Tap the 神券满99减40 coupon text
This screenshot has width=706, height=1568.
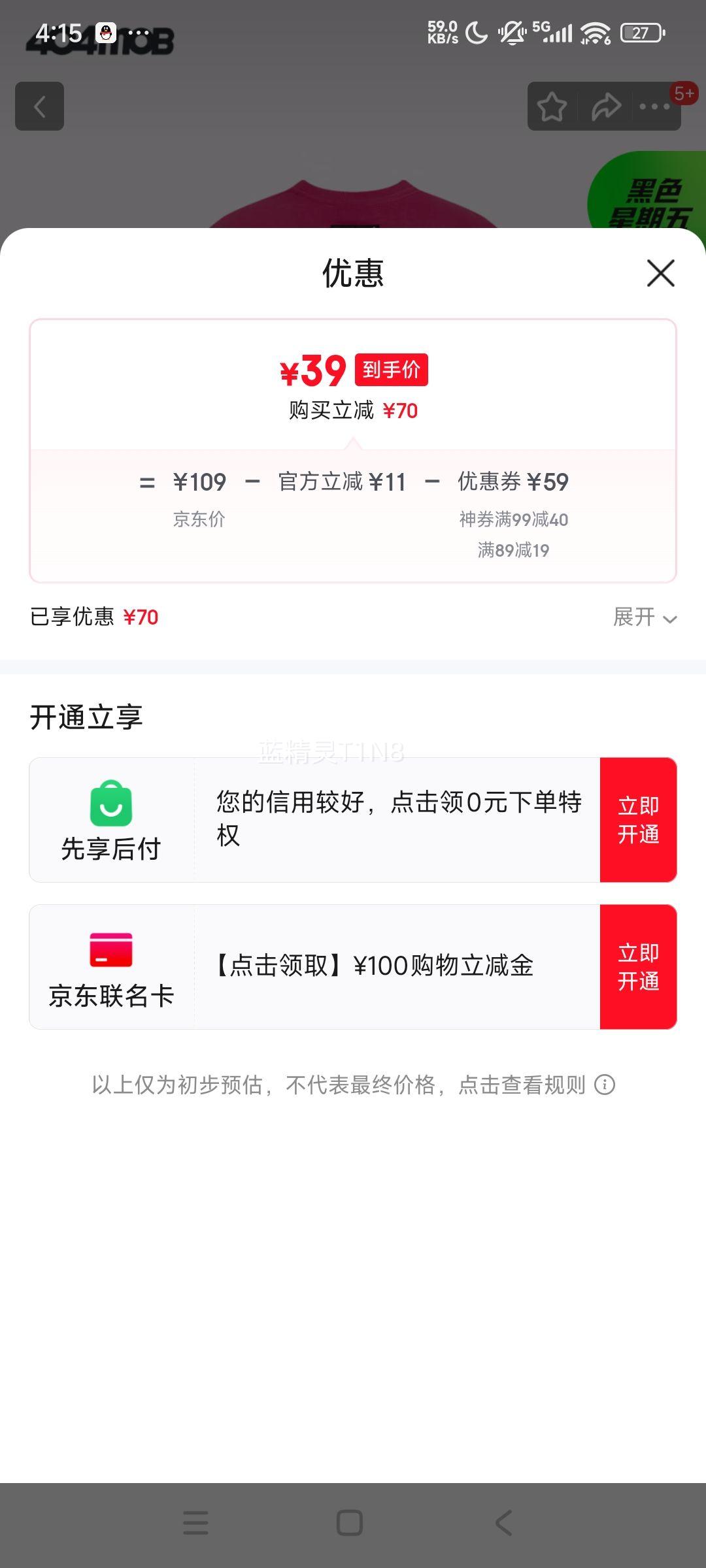point(514,520)
